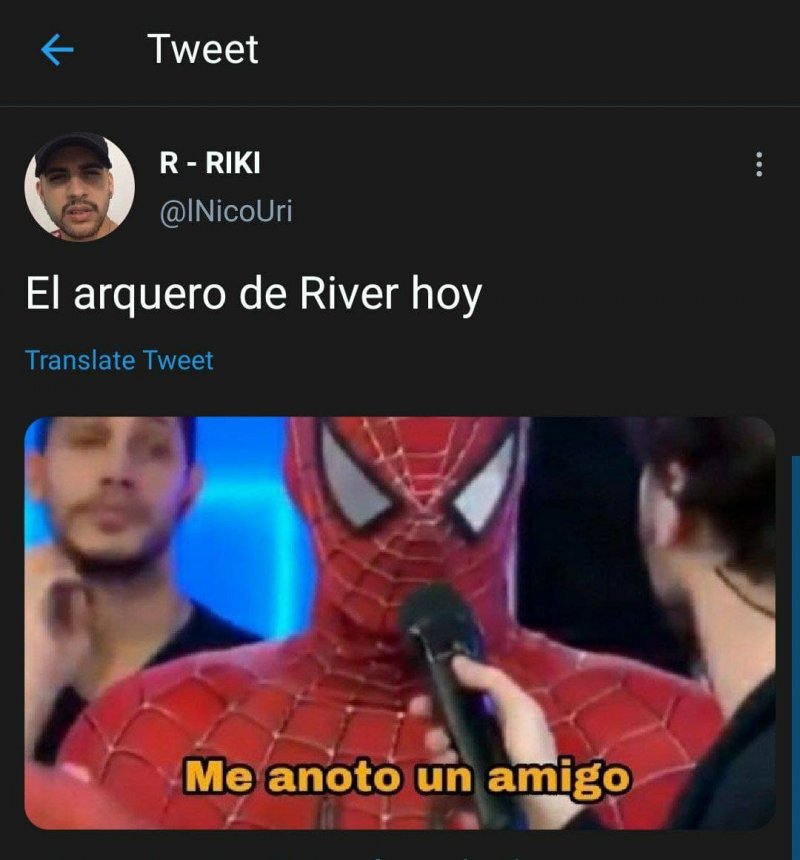Tap the Translate Tweet link

pyautogui.click(x=119, y=360)
